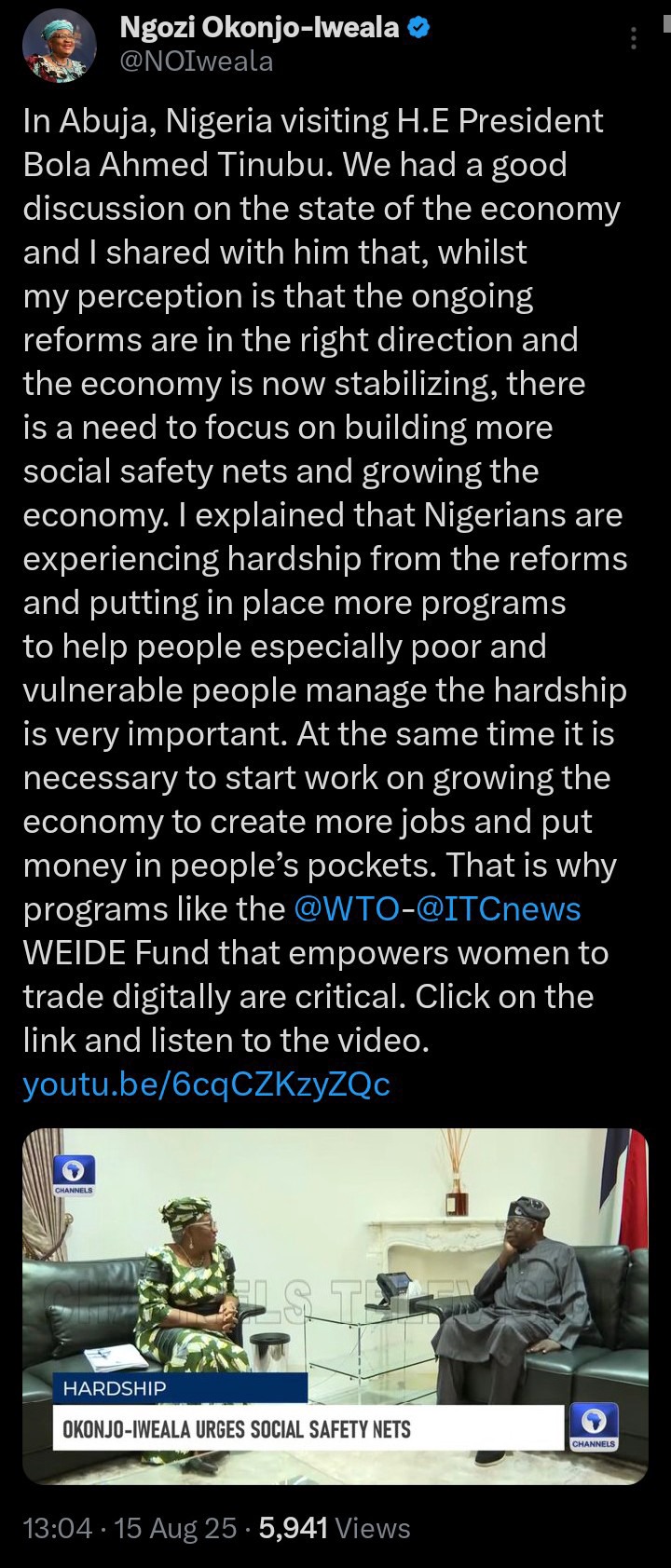
Task: Open Ngozi Okonjo-Iweala's profile picture
Action: click(58, 46)
